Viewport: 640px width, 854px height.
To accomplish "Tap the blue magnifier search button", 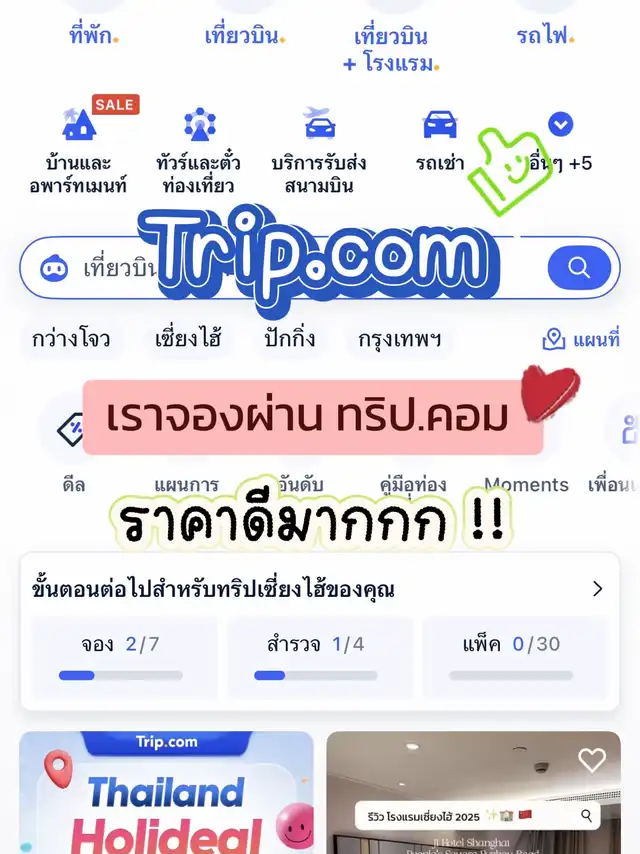I will click(x=578, y=267).
